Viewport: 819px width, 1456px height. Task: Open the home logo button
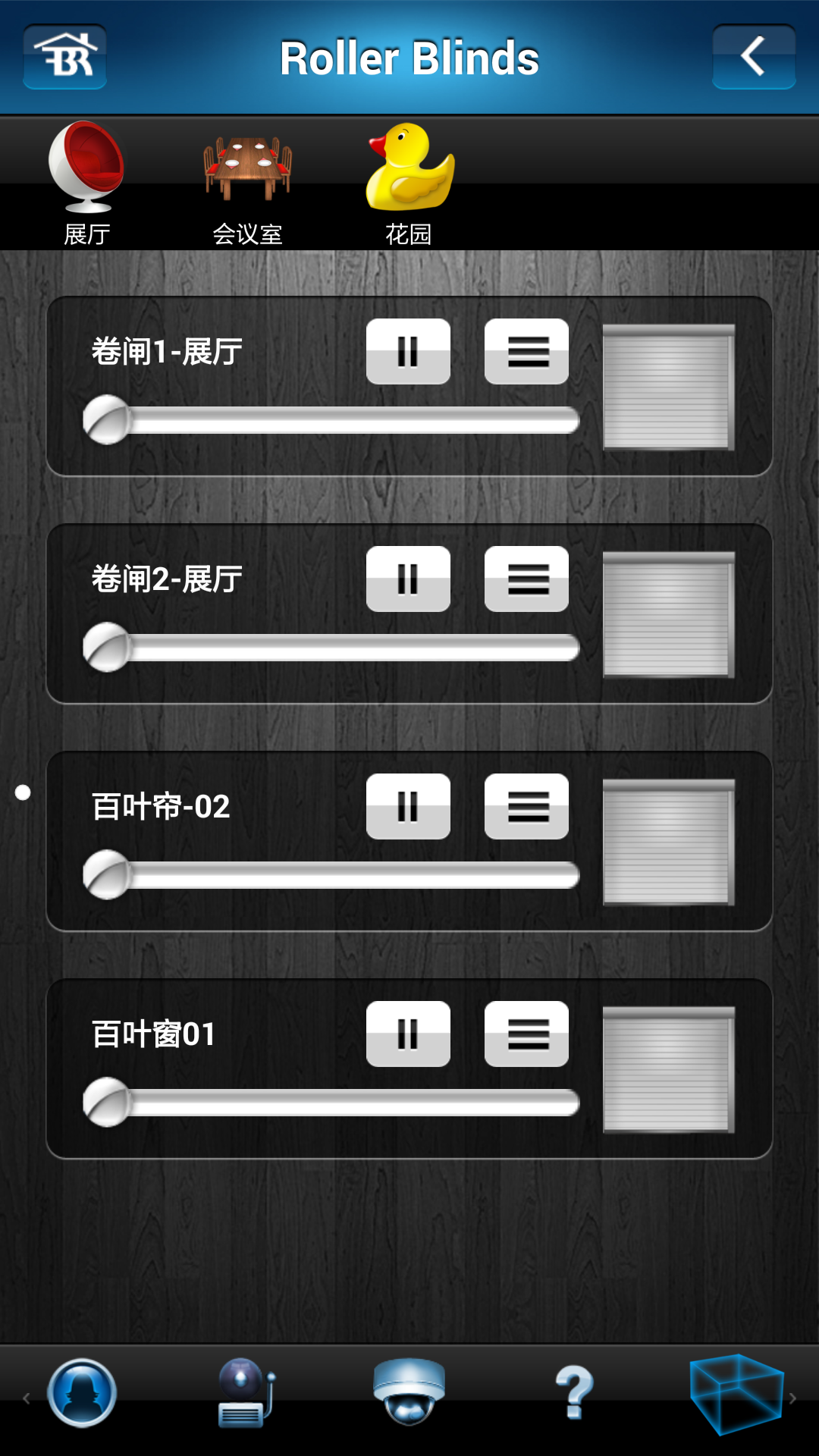tap(65, 57)
